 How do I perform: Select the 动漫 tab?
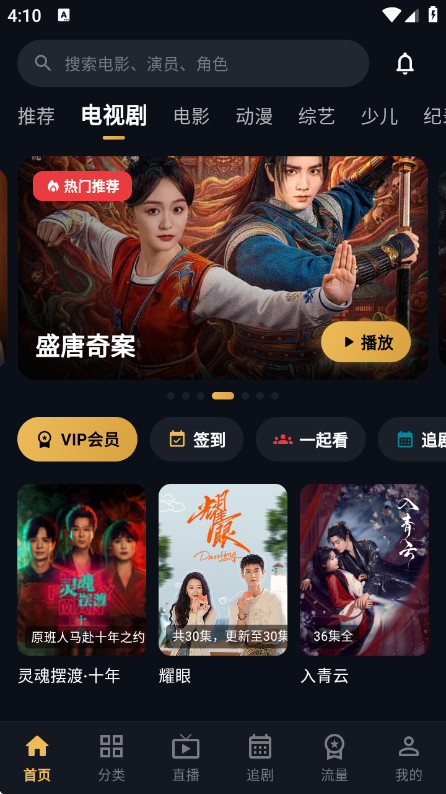point(254,116)
